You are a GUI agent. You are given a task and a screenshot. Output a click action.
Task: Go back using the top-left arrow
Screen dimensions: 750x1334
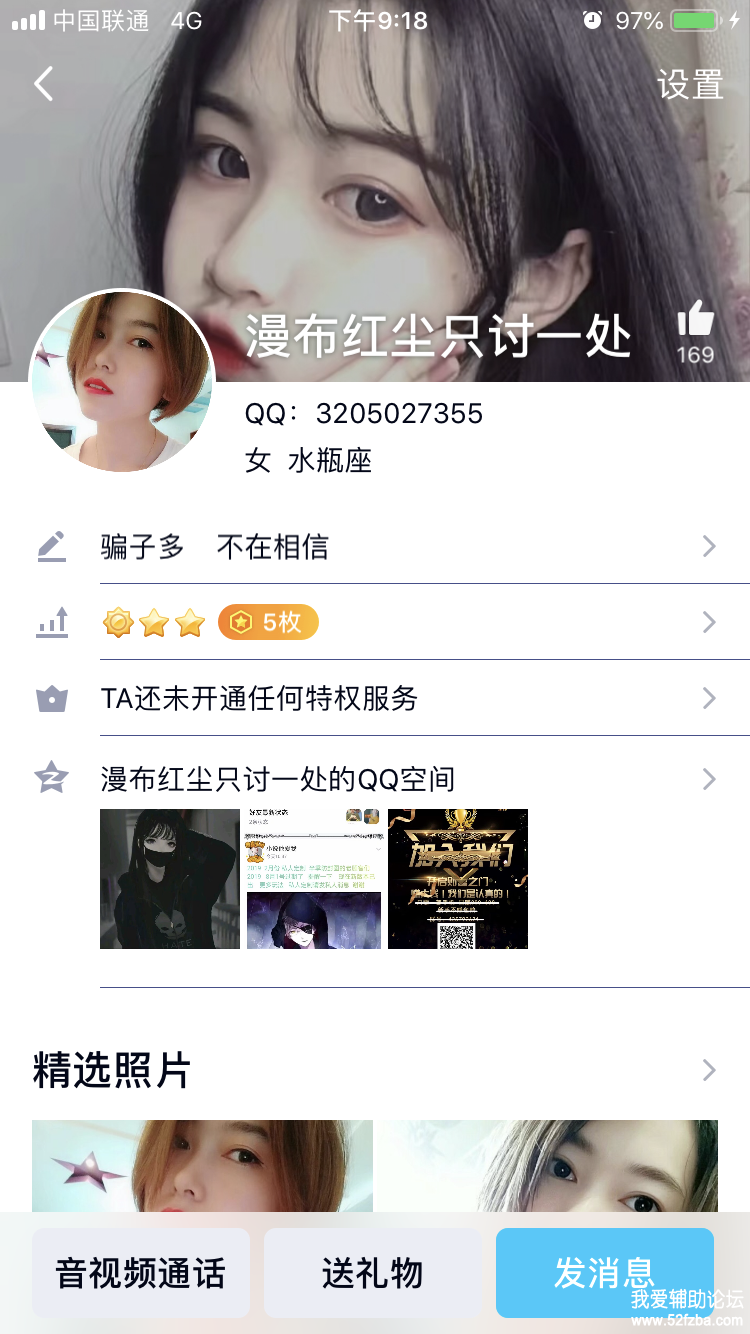click(43, 84)
